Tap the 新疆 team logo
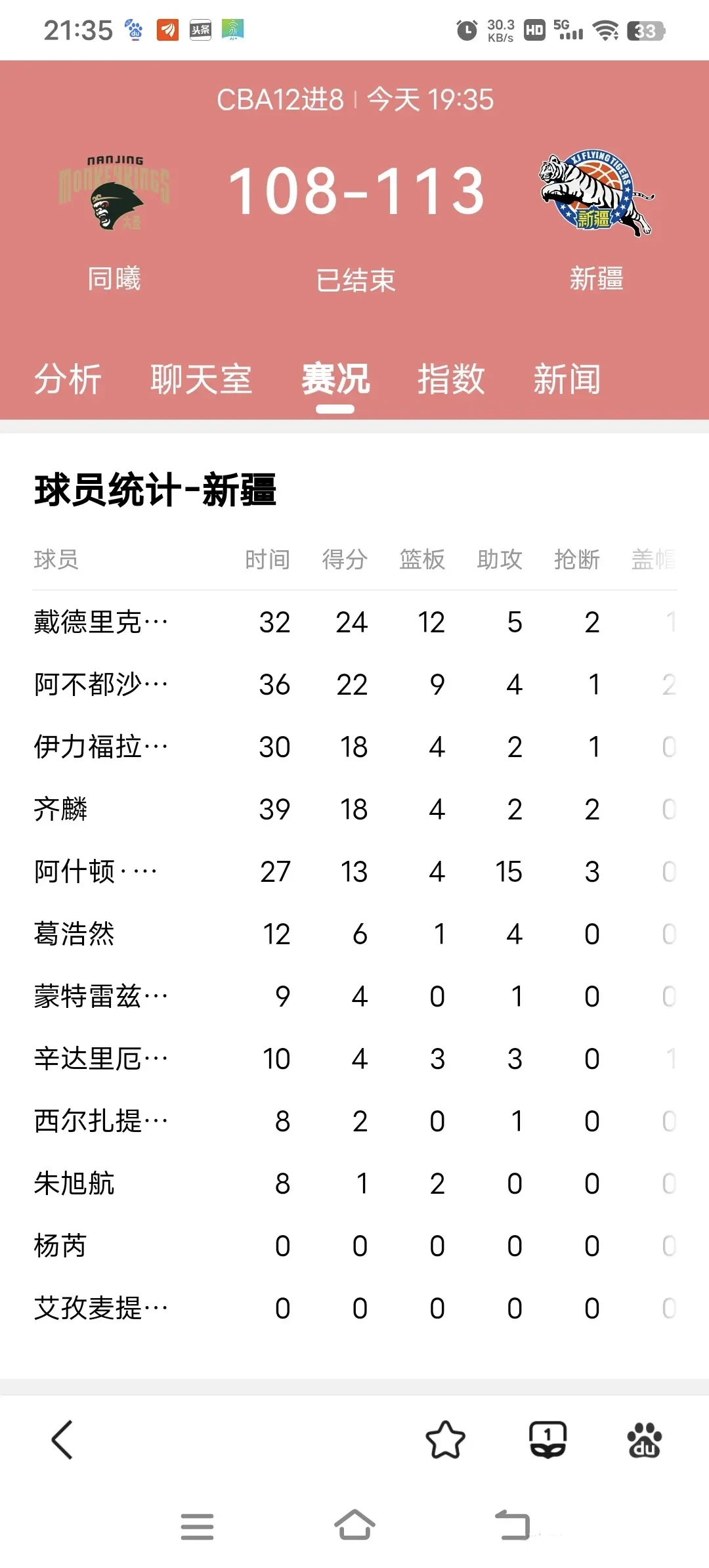 click(595, 194)
